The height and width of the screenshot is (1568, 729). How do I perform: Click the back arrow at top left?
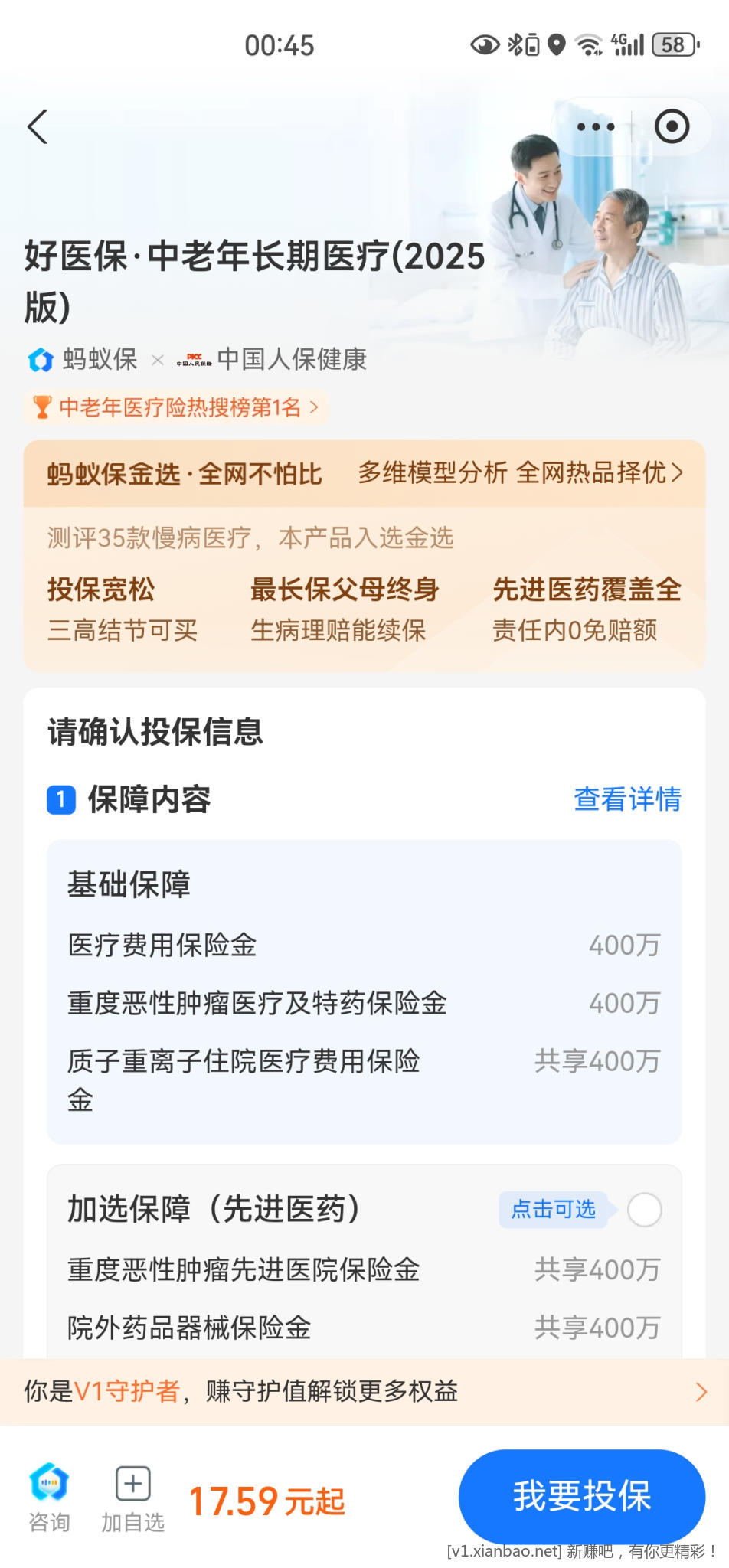[x=36, y=127]
